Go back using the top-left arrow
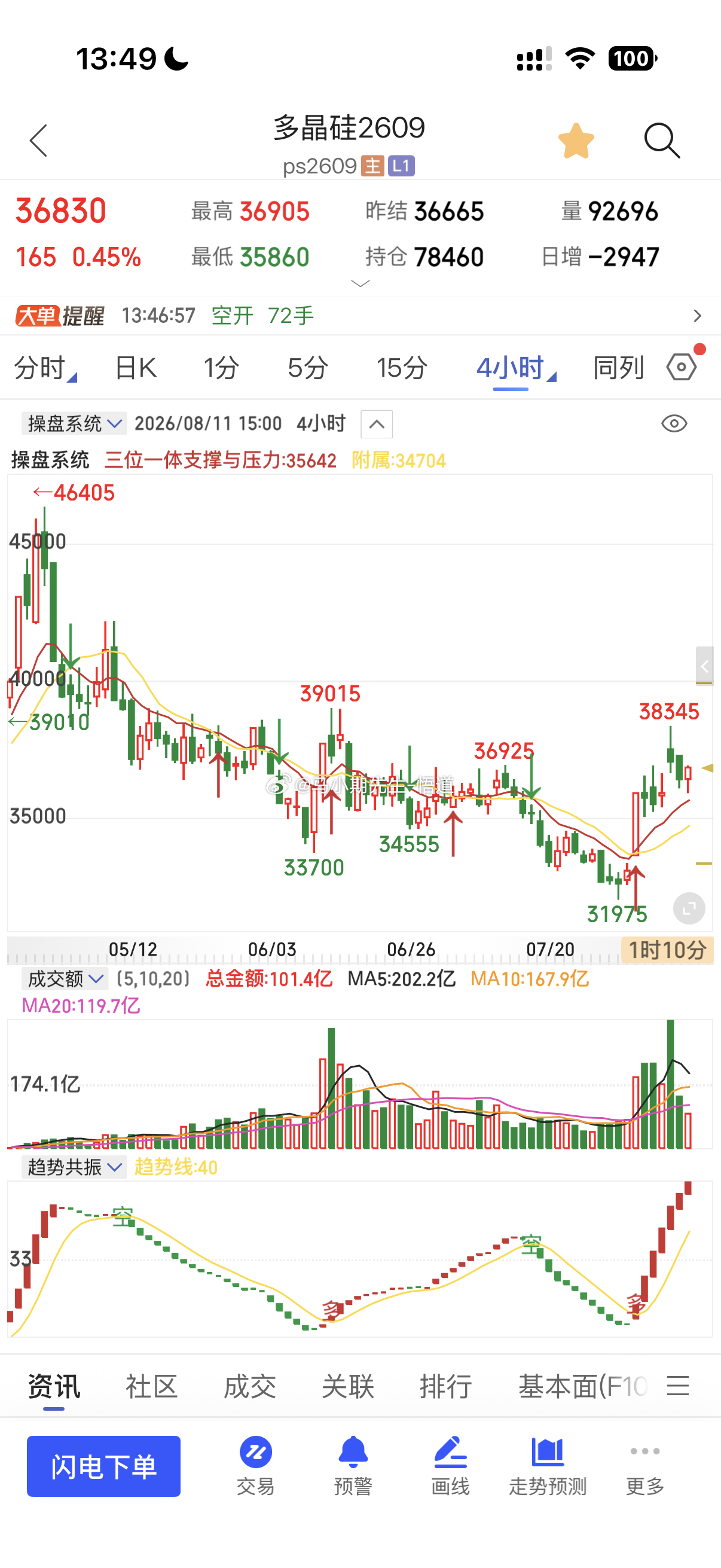Viewport: 721px width, 1568px height. click(x=38, y=141)
